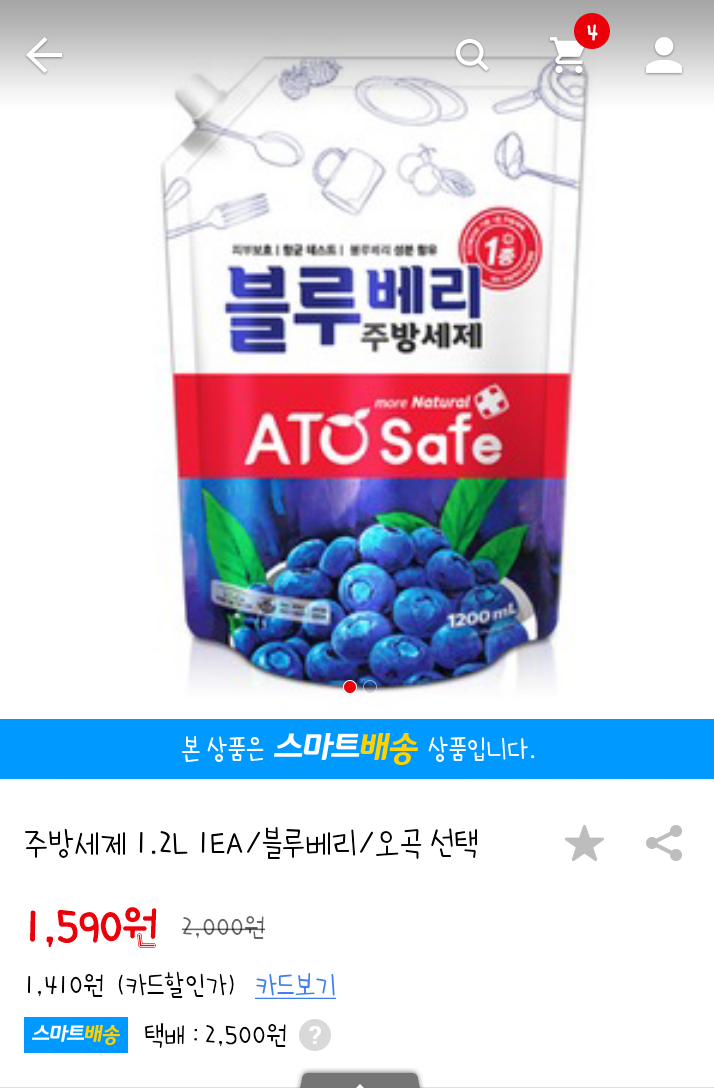
Task: Expand the bottom purchase panel handle
Action: (359, 1080)
